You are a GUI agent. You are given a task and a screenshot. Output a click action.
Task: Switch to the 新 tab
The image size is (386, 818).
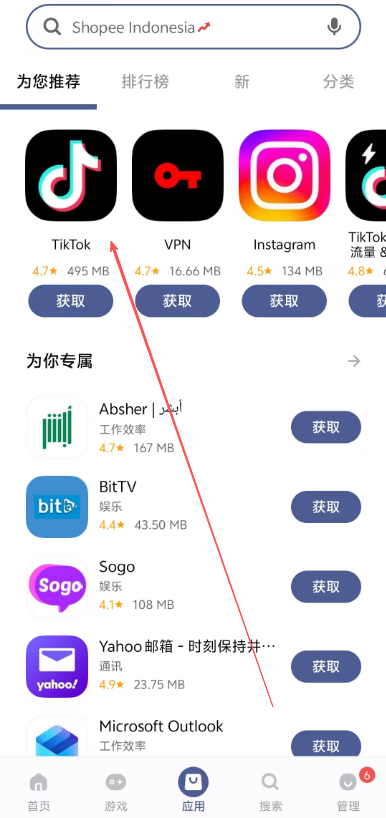click(x=242, y=82)
